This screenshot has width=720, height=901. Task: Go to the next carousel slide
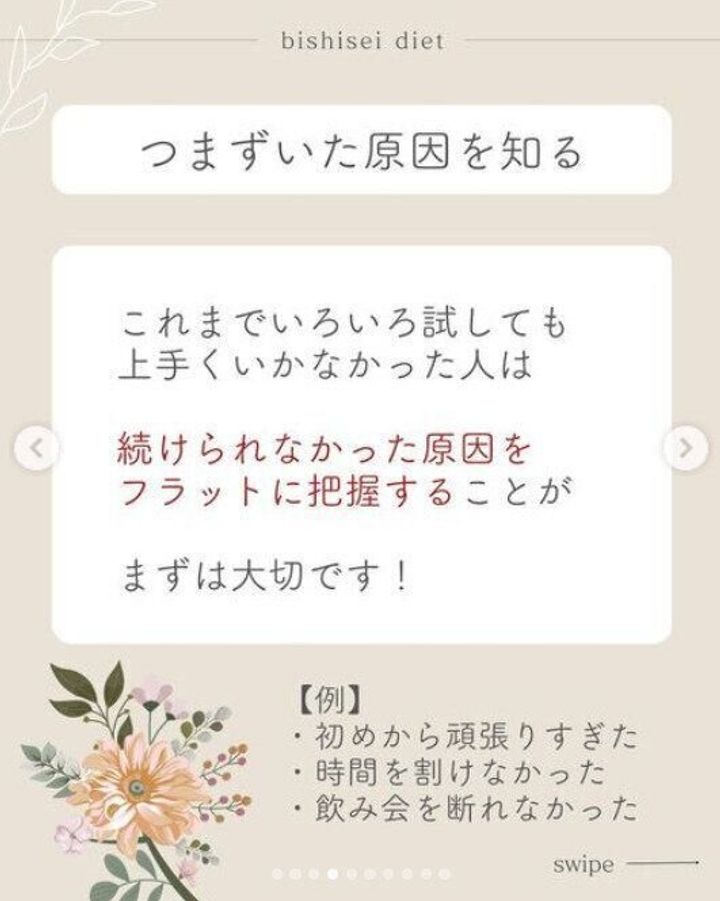pyautogui.click(x=686, y=447)
